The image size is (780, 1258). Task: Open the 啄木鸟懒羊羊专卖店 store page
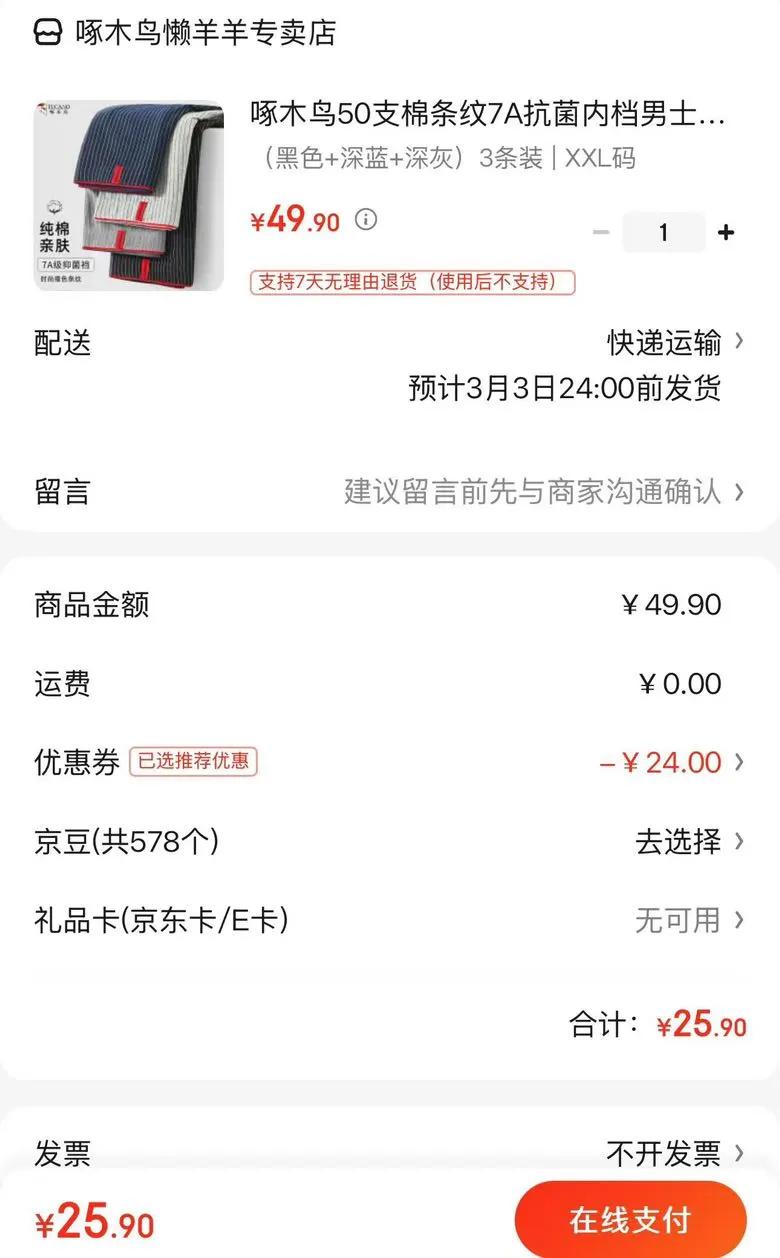coord(206,33)
